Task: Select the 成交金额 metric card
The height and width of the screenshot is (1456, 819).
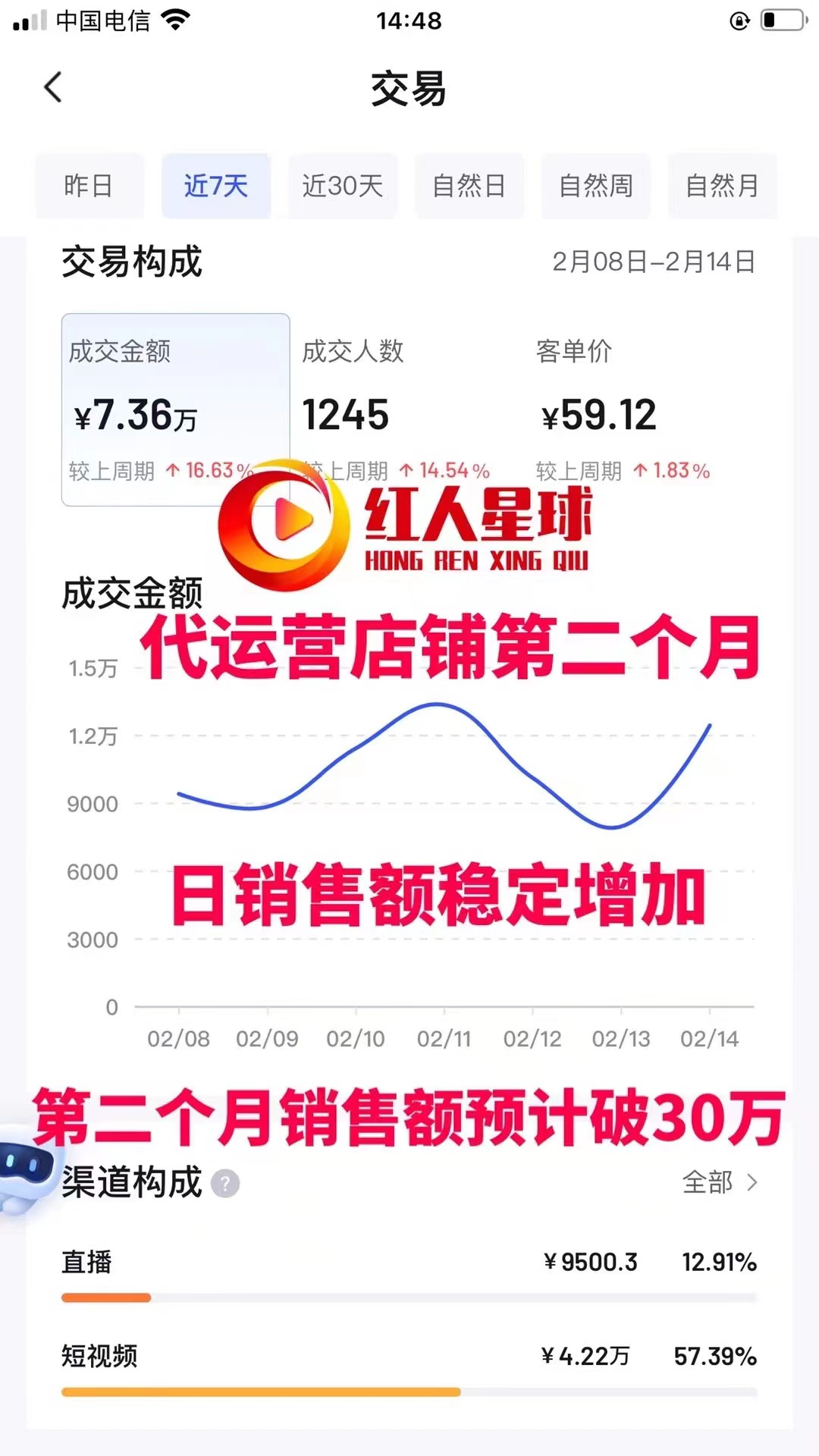Action: click(x=175, y=409)
